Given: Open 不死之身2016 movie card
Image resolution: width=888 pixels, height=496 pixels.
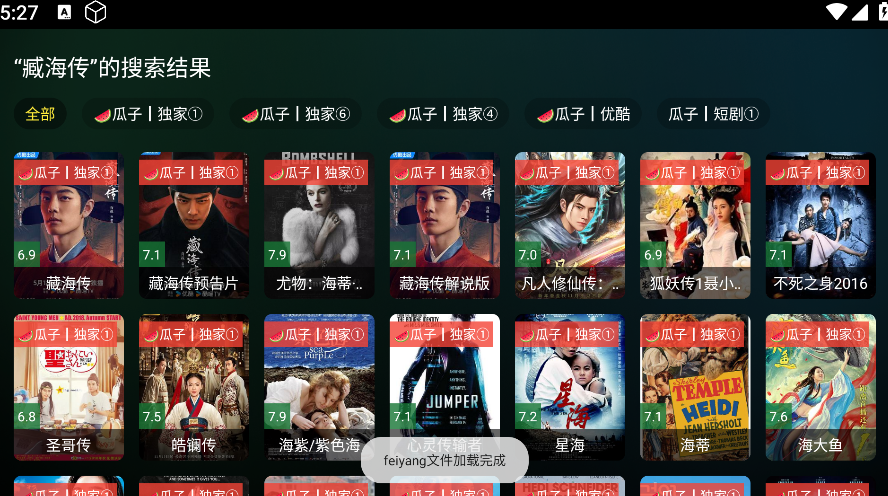Looking at the screenshot, I should click(x=820, y=225).
